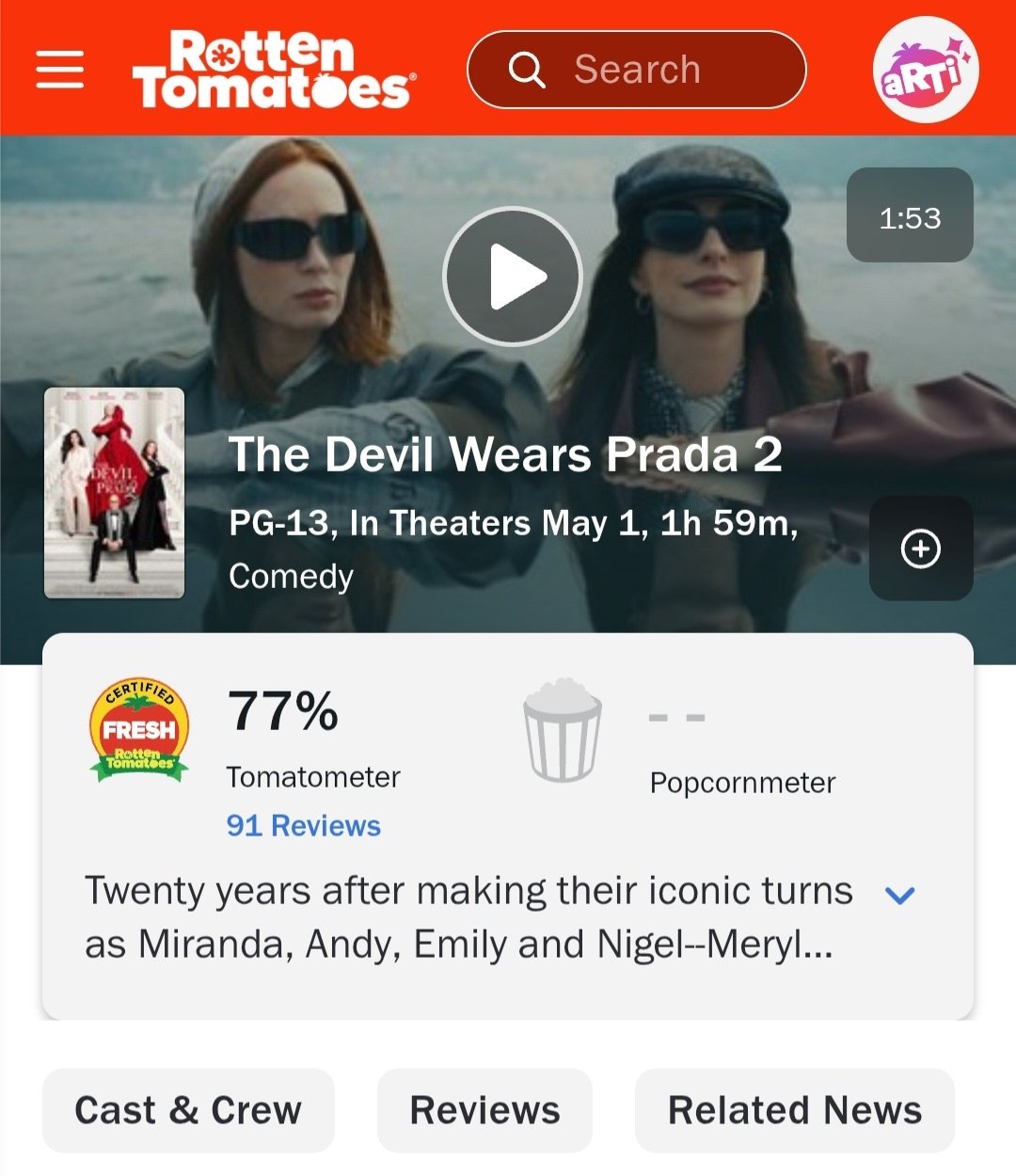View Tomatometer score details

point(282,712)
